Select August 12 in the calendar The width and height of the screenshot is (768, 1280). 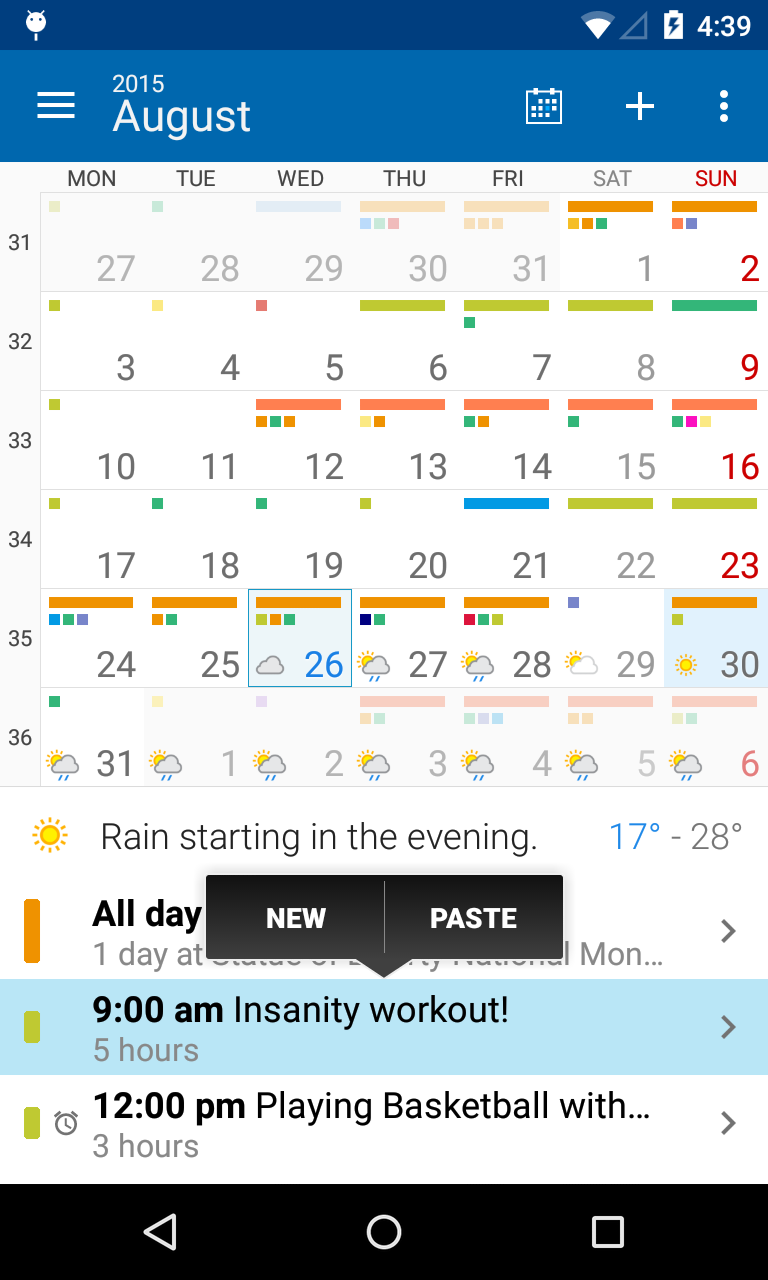[x=300, y=440]
